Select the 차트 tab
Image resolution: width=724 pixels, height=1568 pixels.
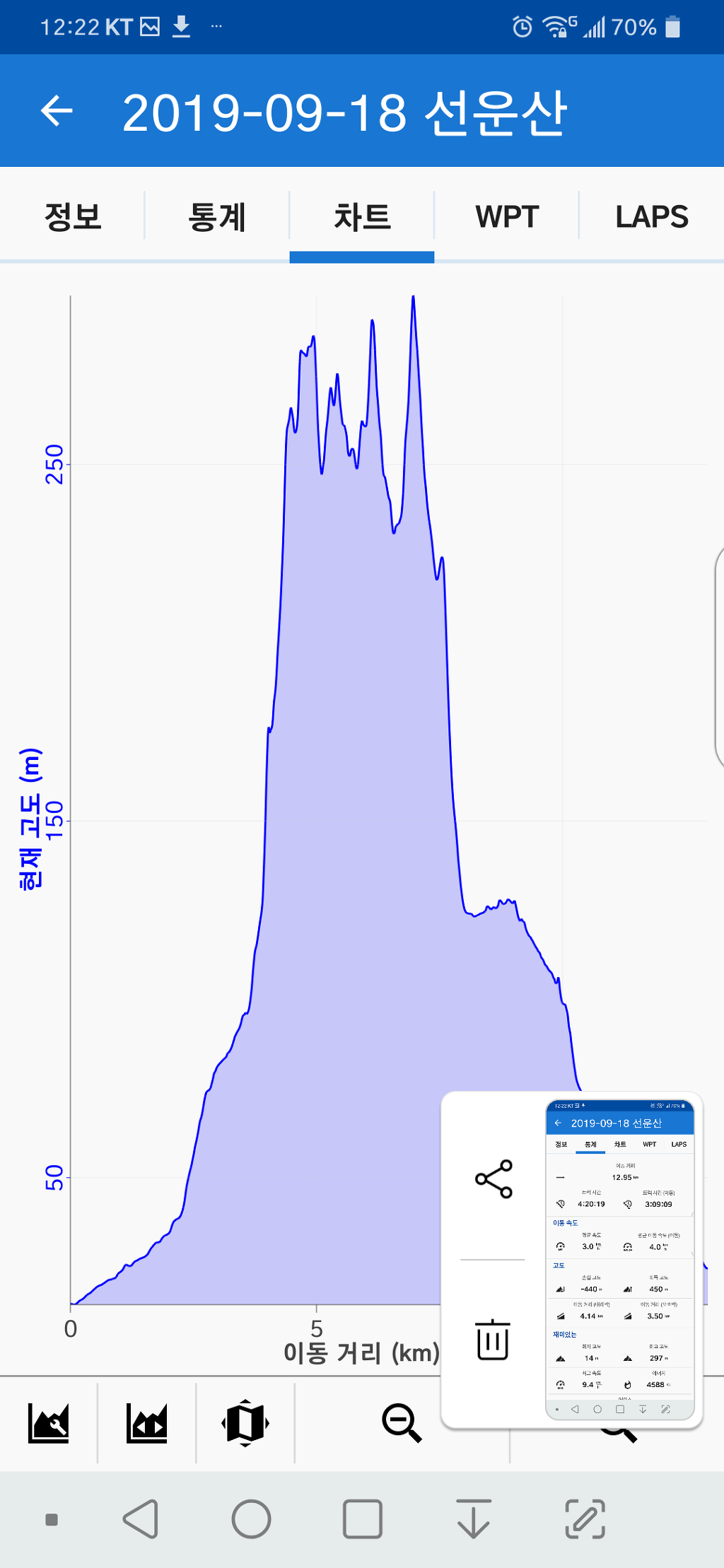pyautogui.click(x=362, y=216)
